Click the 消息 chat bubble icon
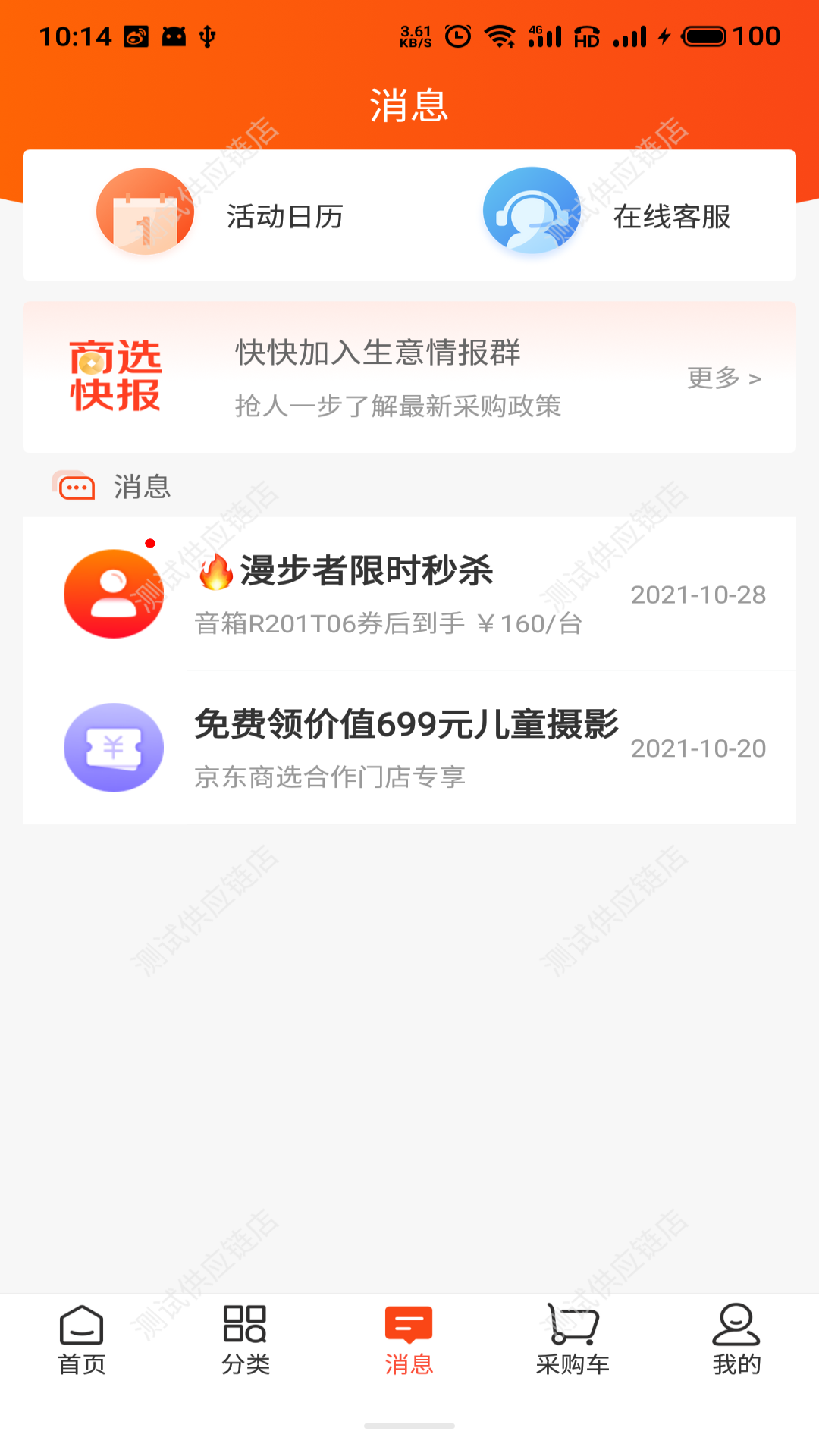 pyautogui.click(x=74, y=486)
